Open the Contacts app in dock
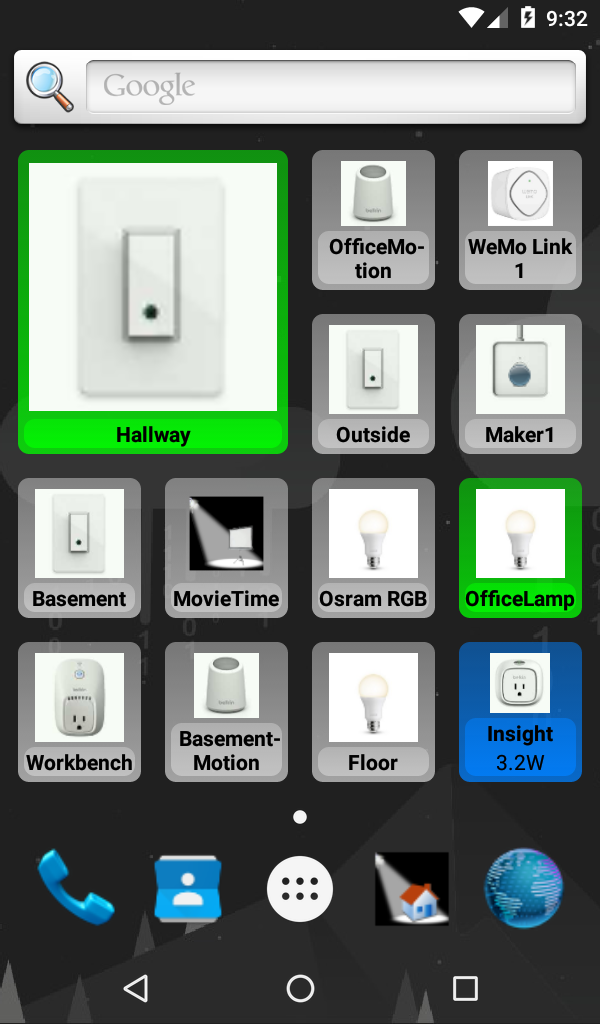Viewport: 600px width, 1024px height. click(x=187, y=888)
